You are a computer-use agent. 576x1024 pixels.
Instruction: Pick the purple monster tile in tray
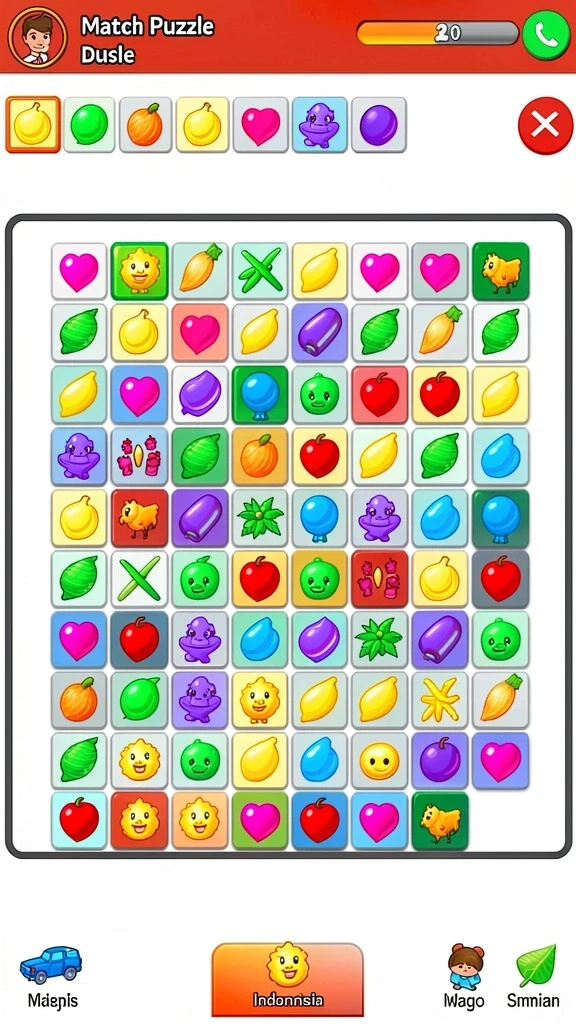(320, 125)
